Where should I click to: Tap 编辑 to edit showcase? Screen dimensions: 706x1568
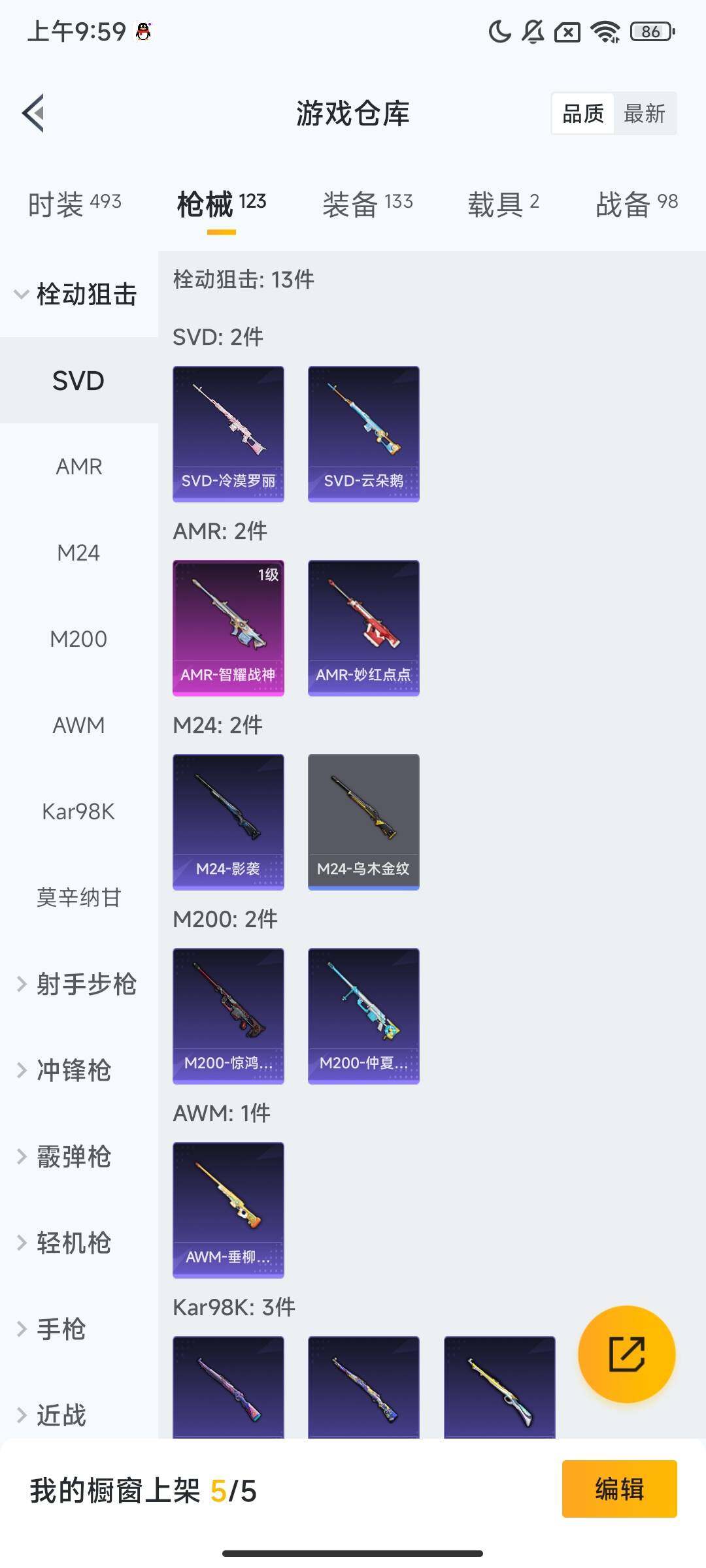[619, 1489]
